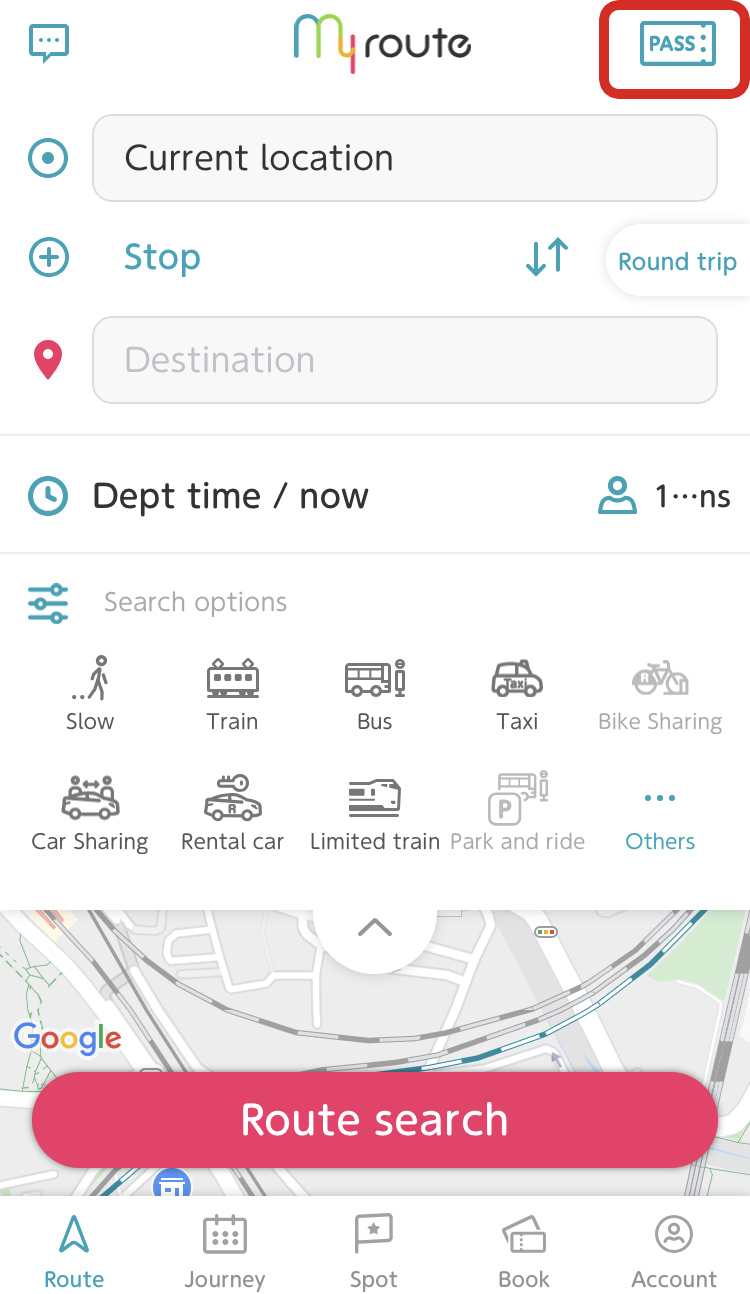Switch to the Account tab

pyautogui.click(x=674, y=1250)
